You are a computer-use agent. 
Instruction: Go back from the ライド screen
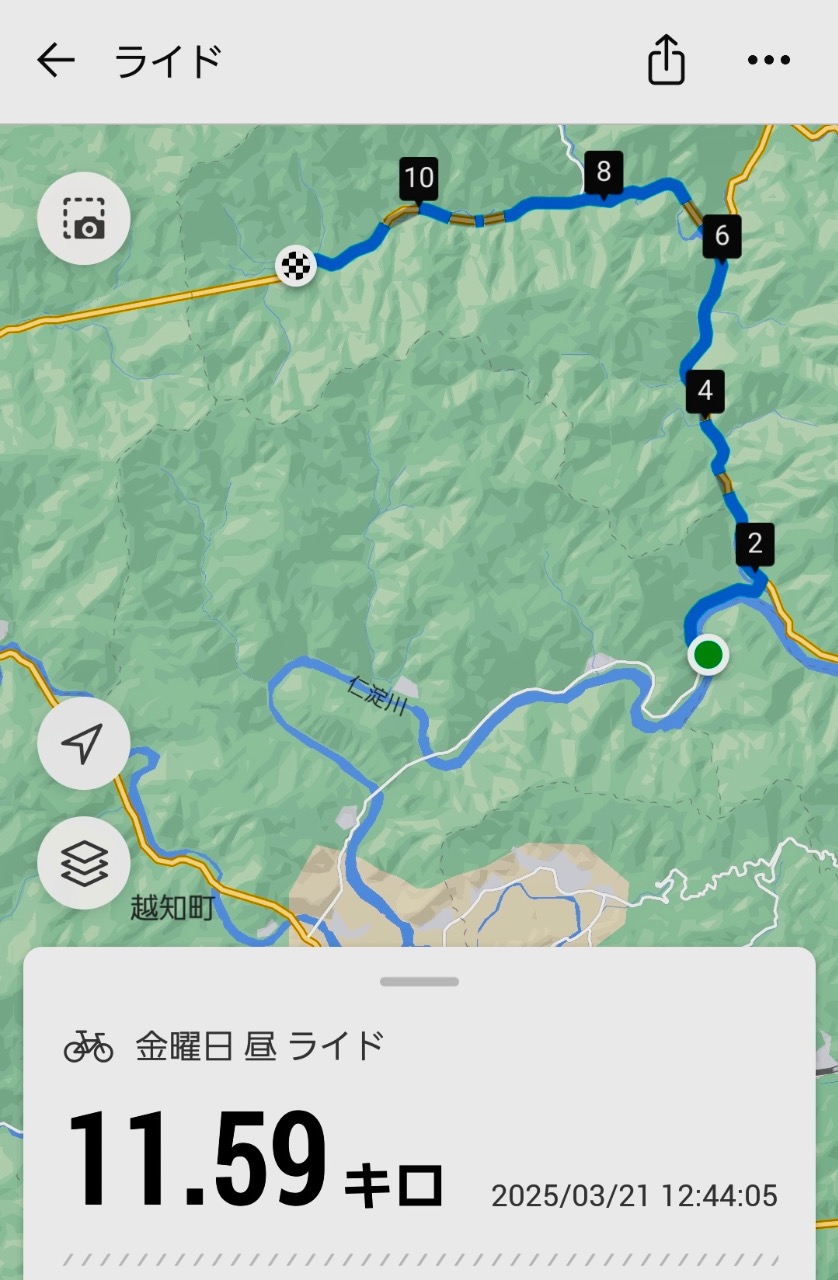coord(56,61)
